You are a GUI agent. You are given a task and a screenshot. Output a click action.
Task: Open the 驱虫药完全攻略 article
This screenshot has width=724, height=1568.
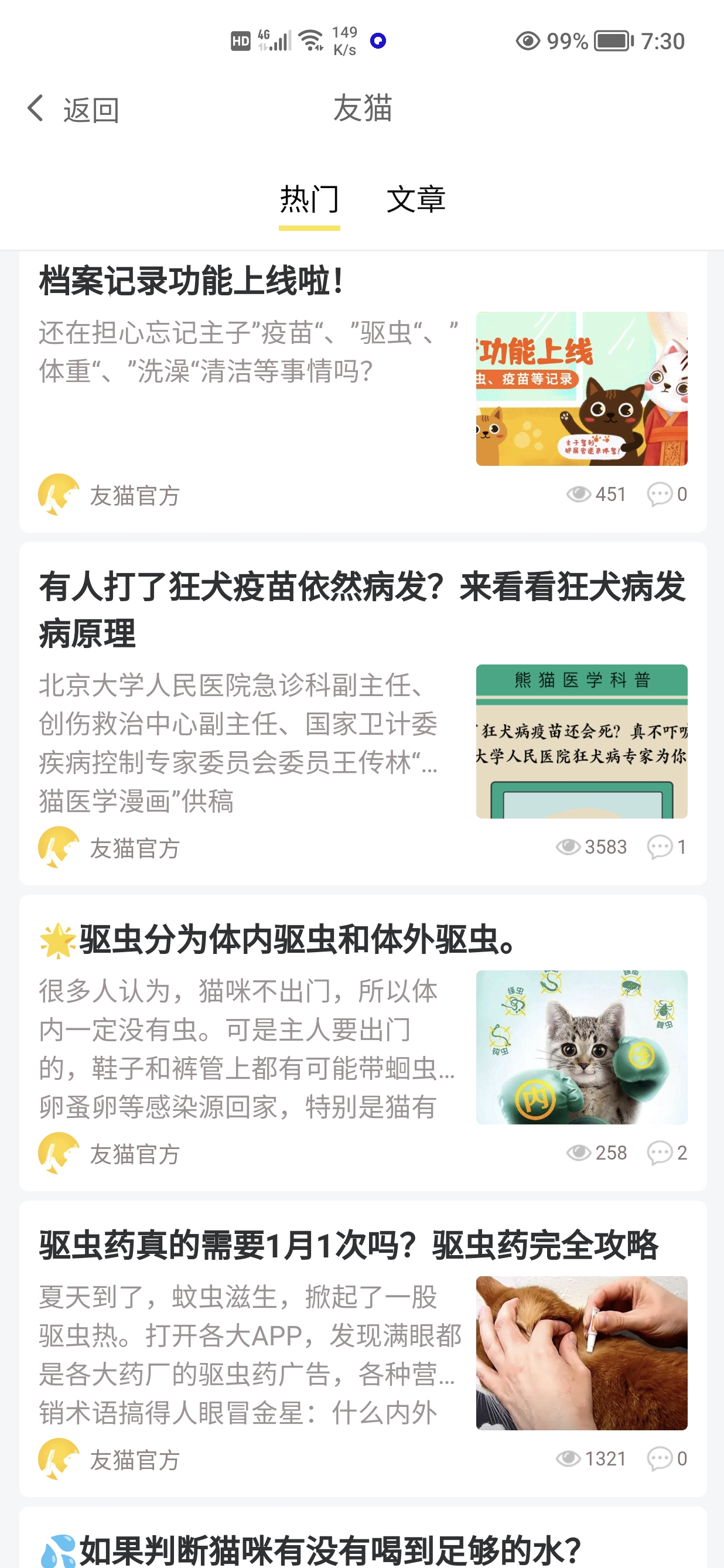349,1245
